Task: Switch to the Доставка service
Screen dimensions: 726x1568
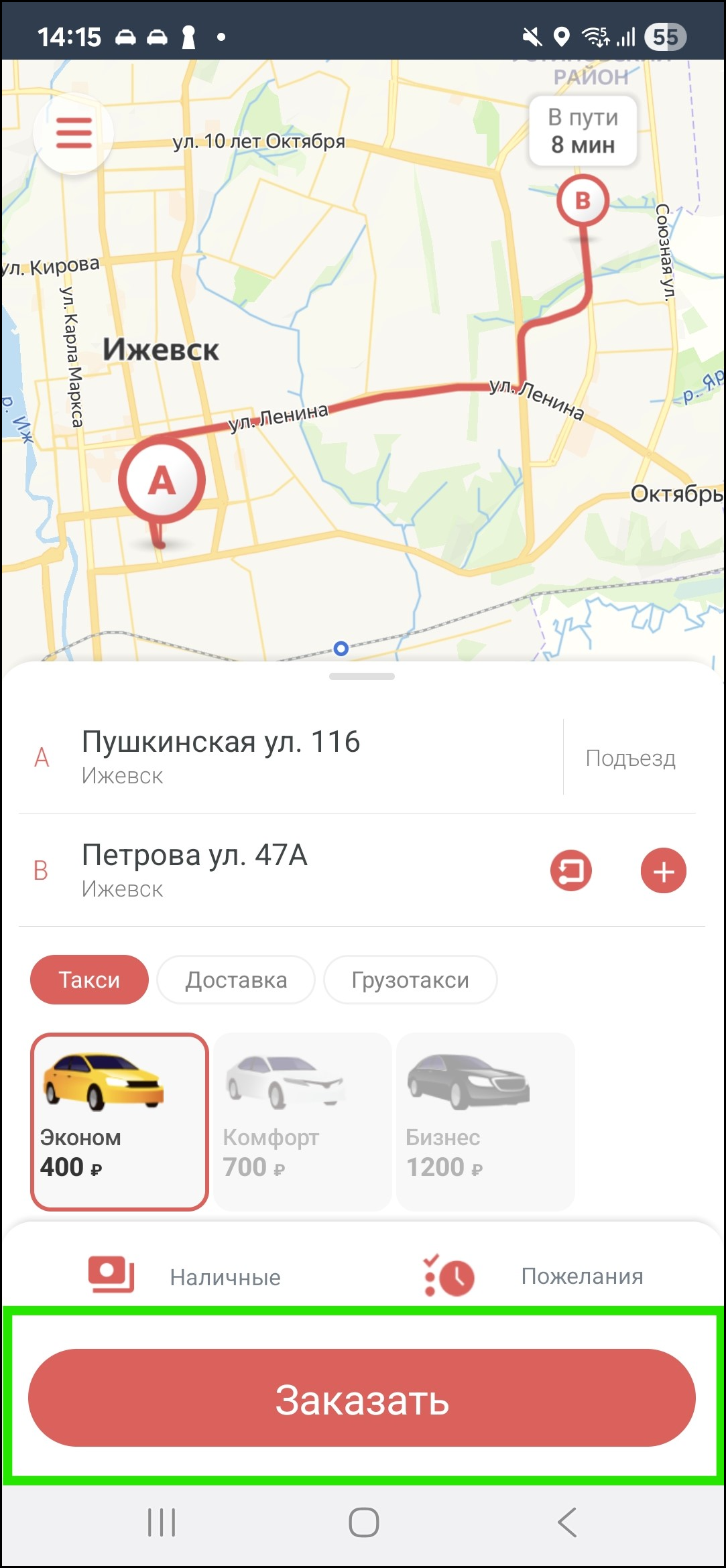Action: point(236,980)
